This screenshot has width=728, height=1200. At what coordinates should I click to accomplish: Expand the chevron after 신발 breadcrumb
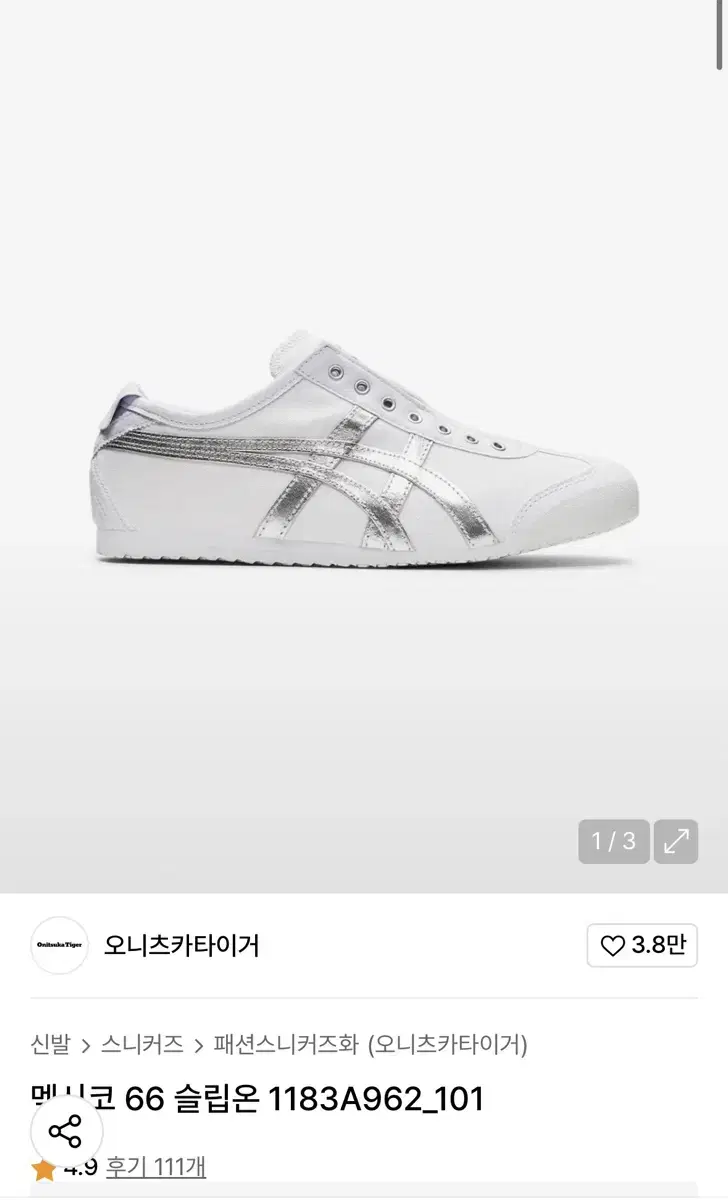pos(85,1042)
